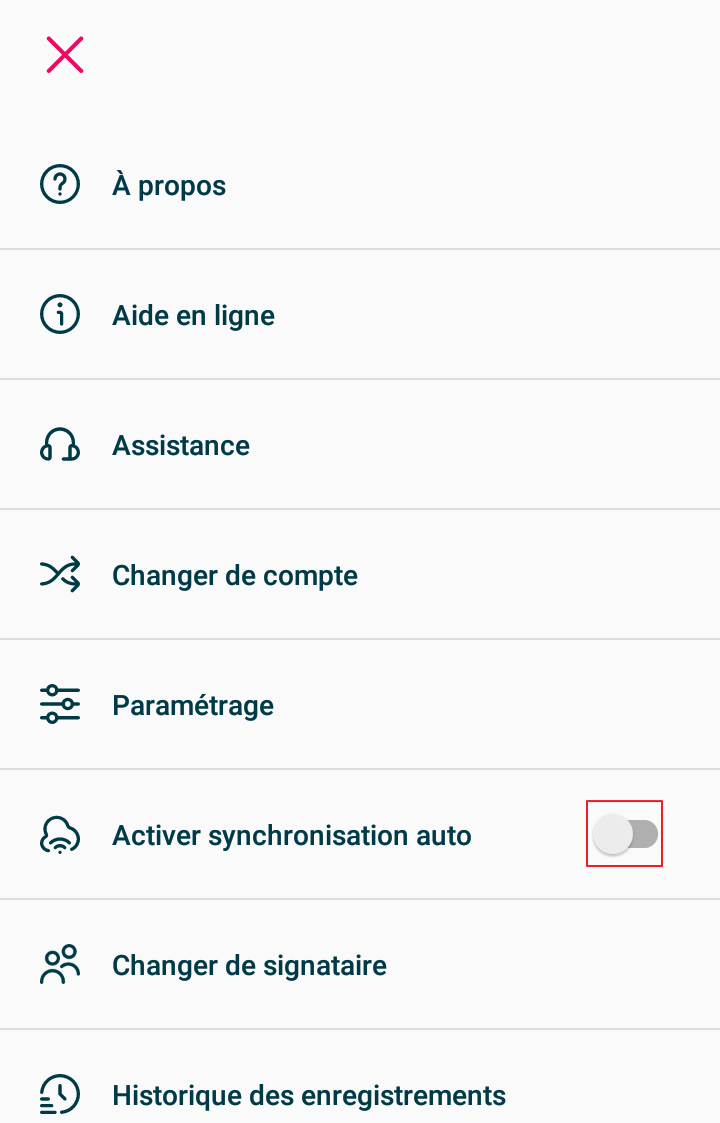The width and height of the screenshot is (720, 1123).
Task: Click the headset icon for Assistance
Action: pyautogui.click(x=59, y=444)
